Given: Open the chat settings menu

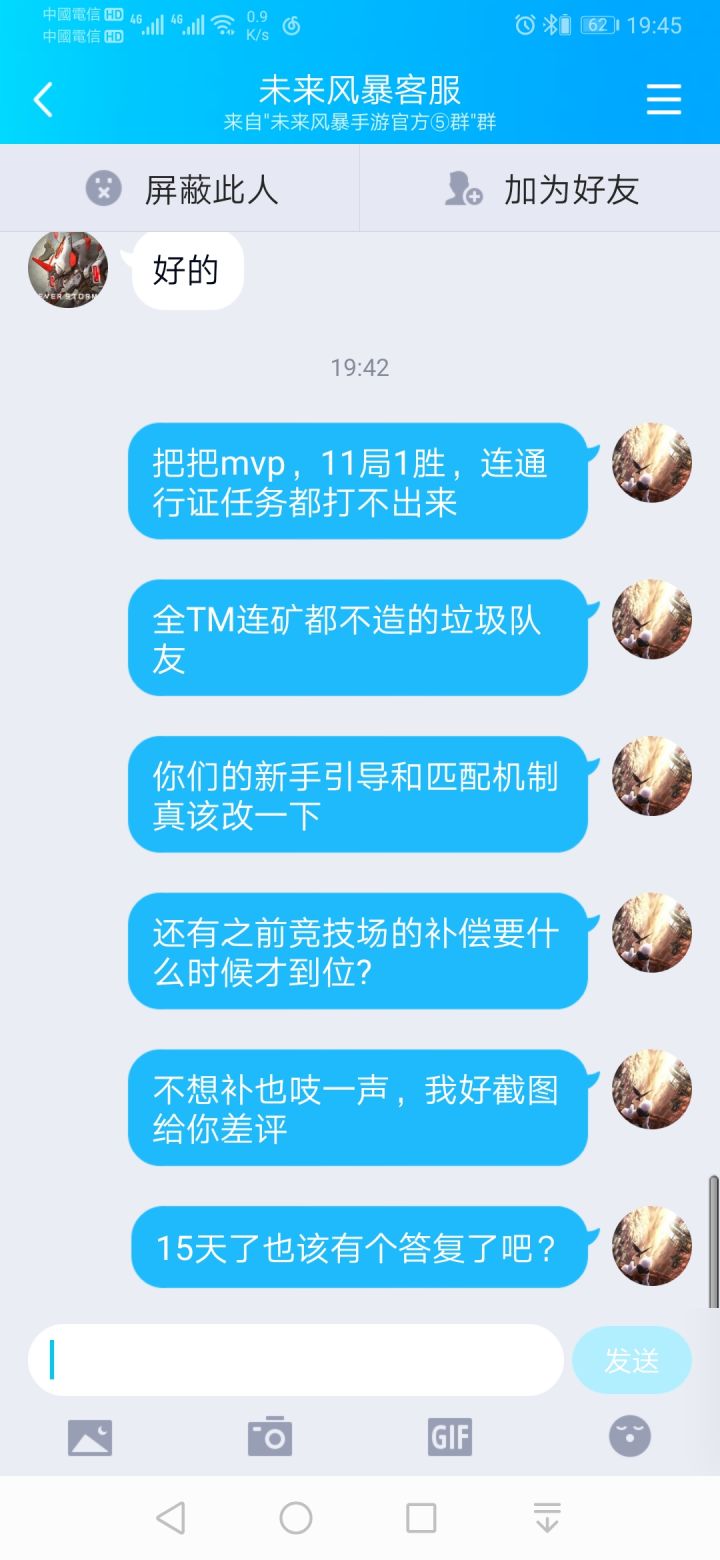Looking at the screenshot, I should 663,99.
